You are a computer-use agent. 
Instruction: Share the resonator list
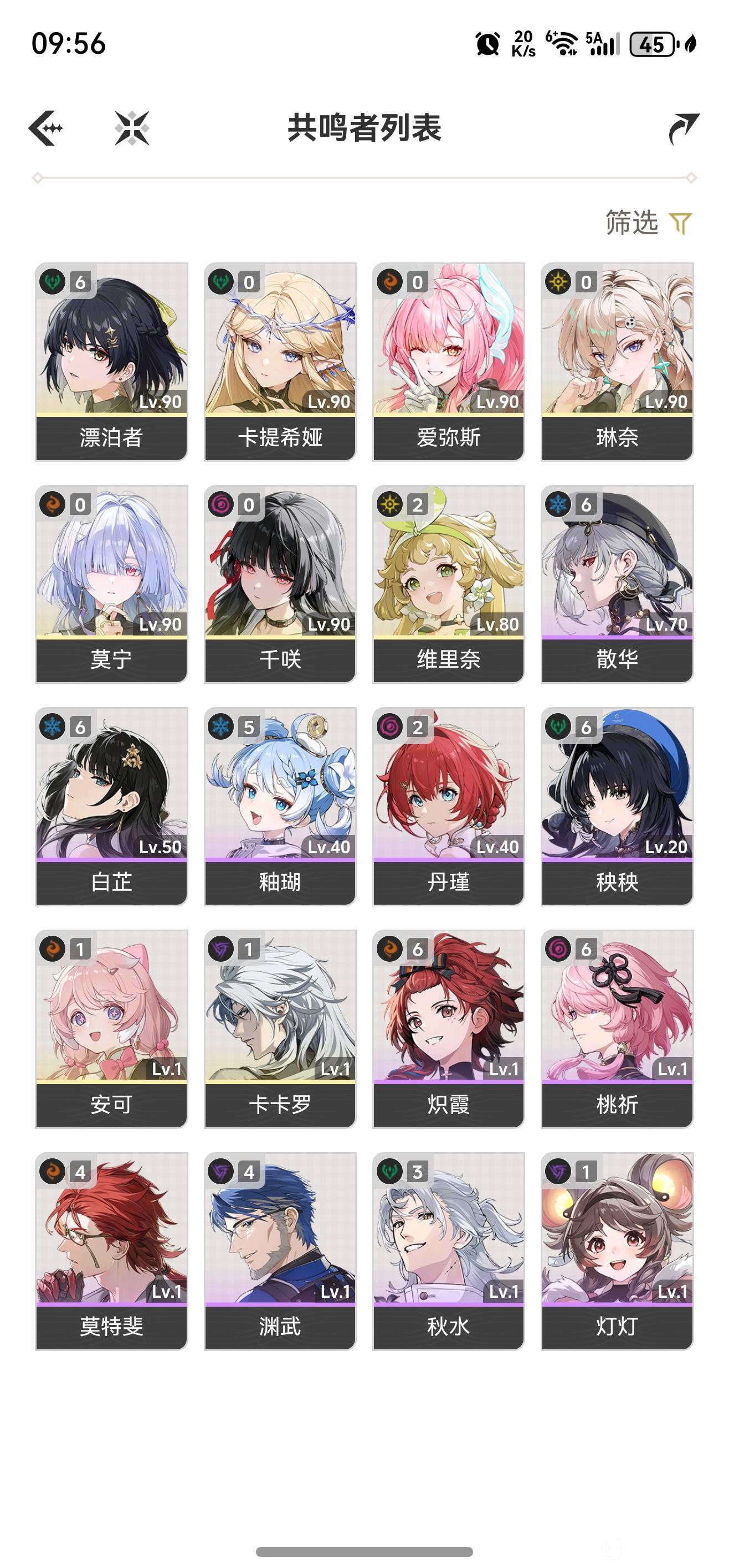pos(684,128)
